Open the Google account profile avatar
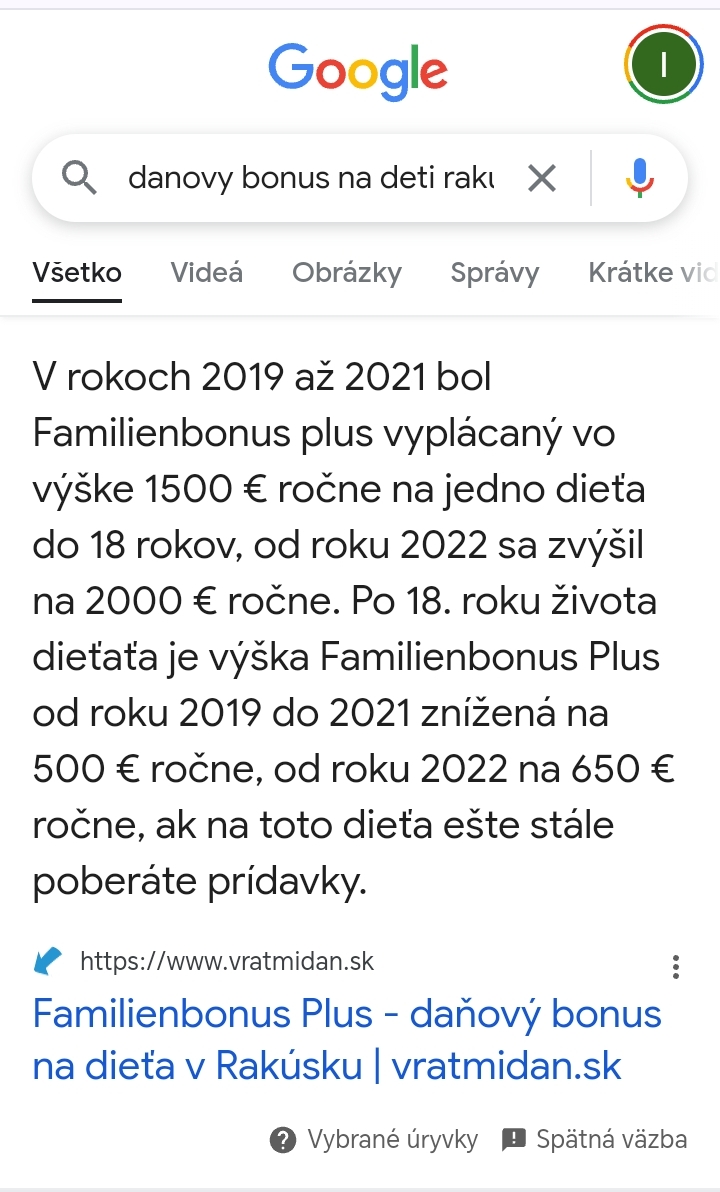Image resolution: width=720 pixels, height=1192 pixels. click(664, 64)
